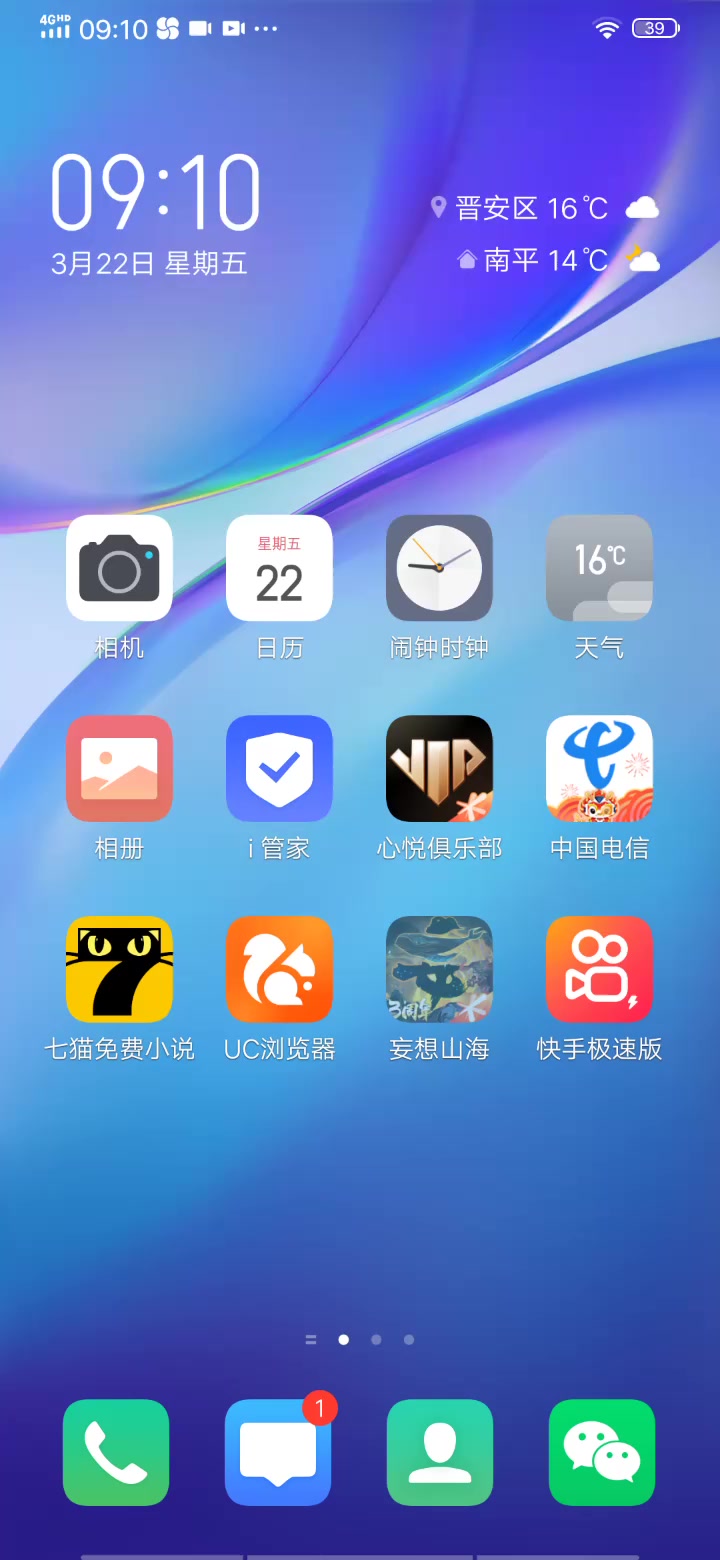Open the 相机 camera app

coord(119,568)
